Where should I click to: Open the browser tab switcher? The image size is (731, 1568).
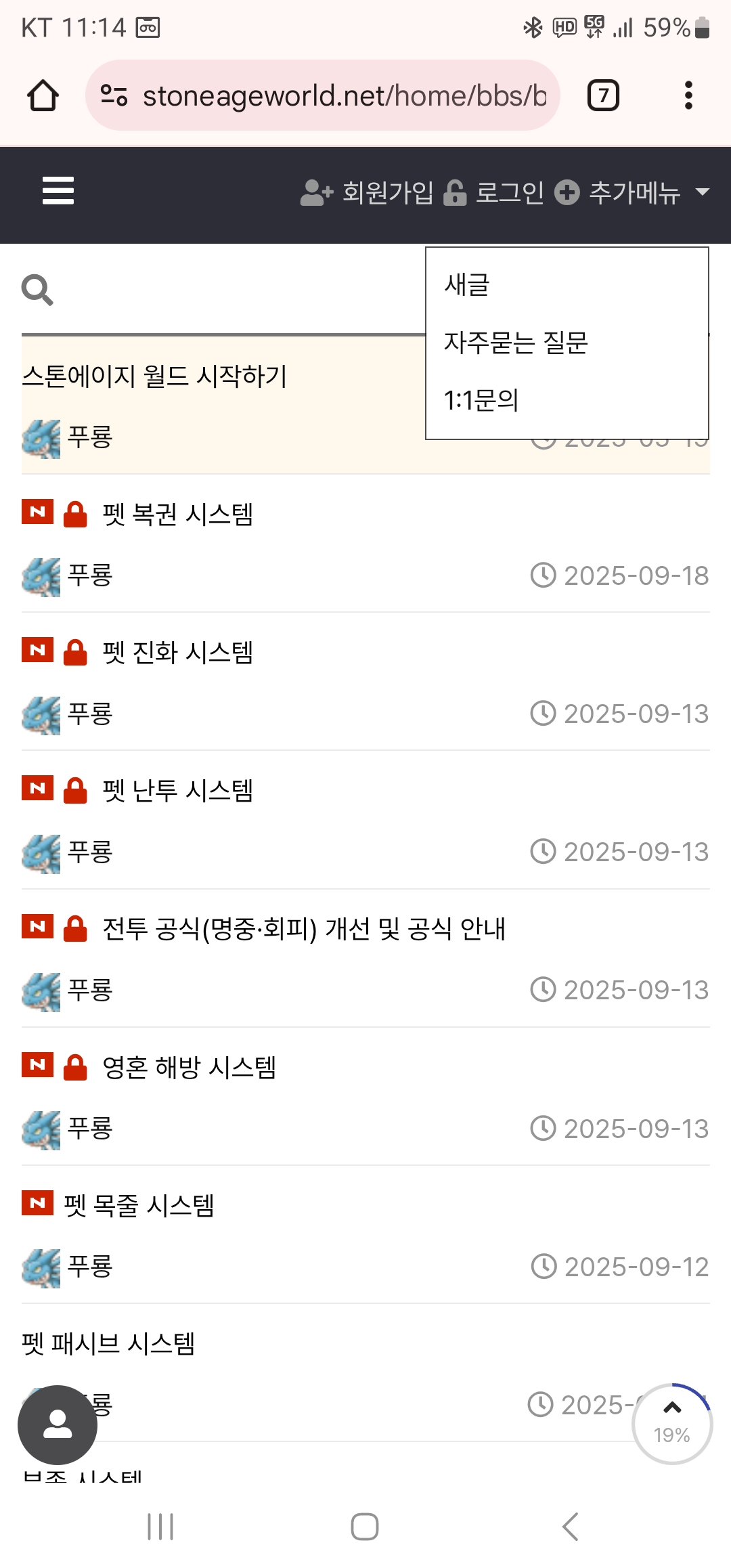click(x=603, y=95)
